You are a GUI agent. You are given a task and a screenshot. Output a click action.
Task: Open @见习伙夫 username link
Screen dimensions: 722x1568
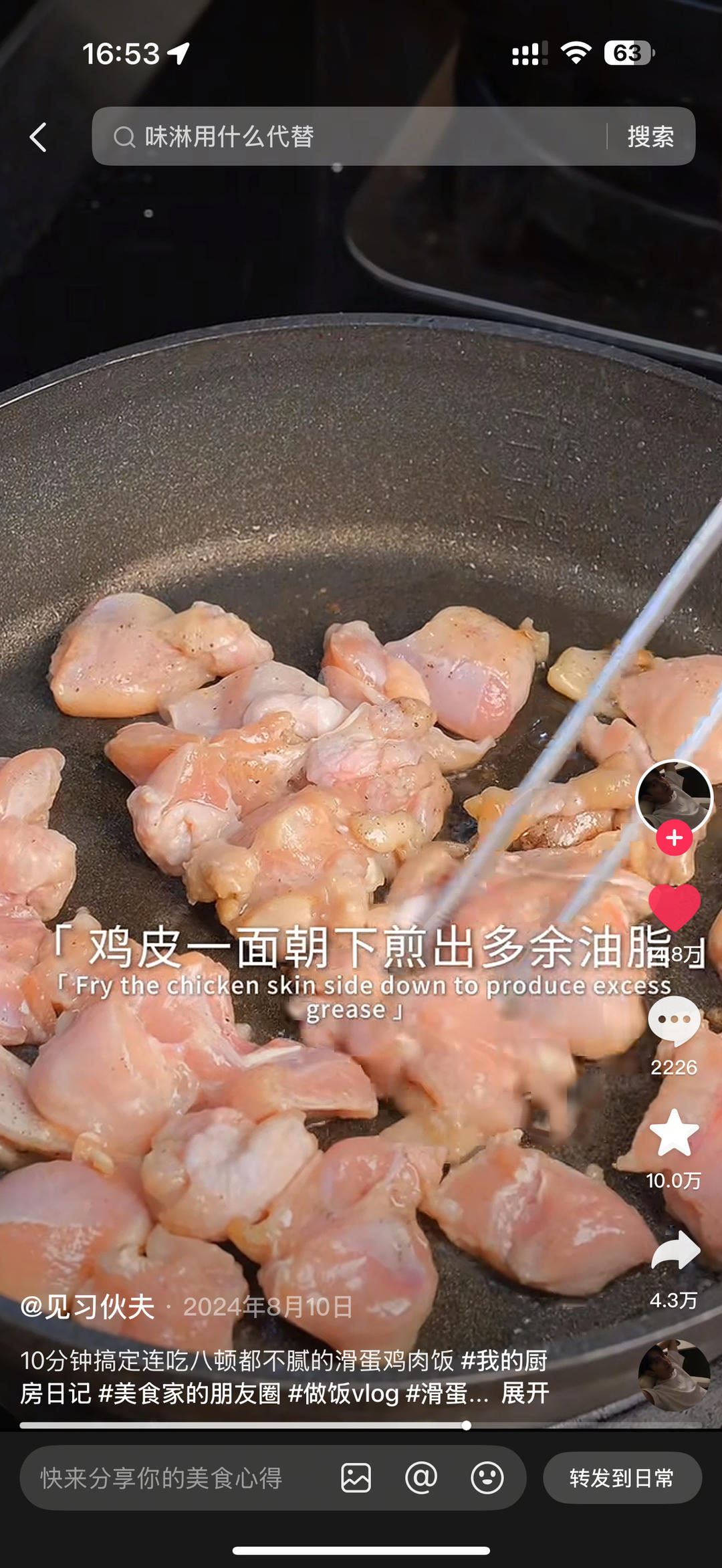88,1307
